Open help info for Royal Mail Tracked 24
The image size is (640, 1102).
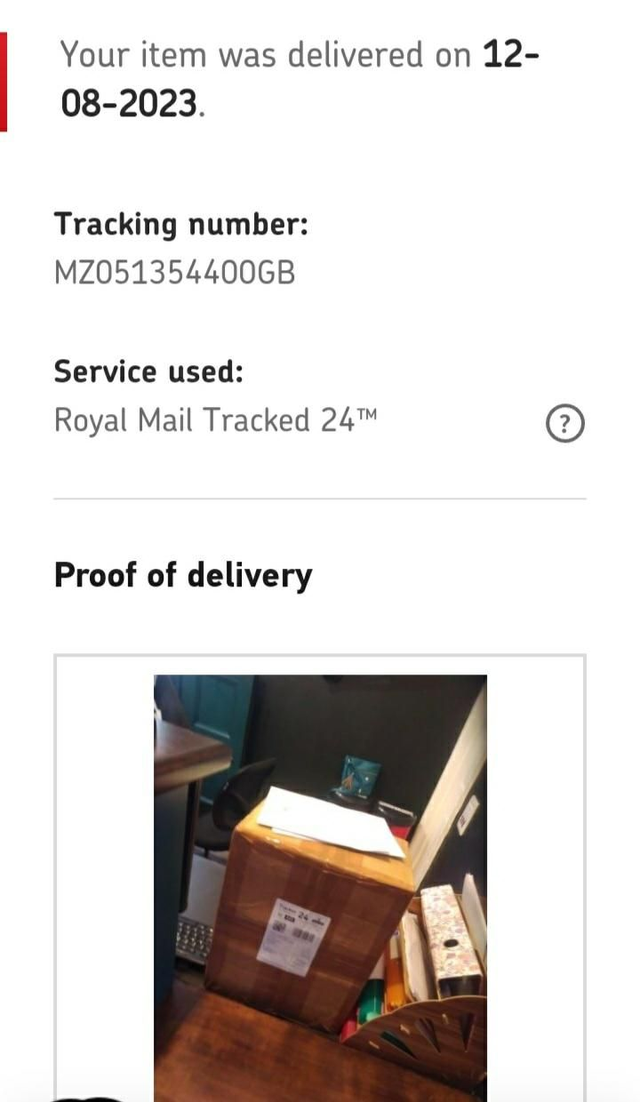point(565,424)
